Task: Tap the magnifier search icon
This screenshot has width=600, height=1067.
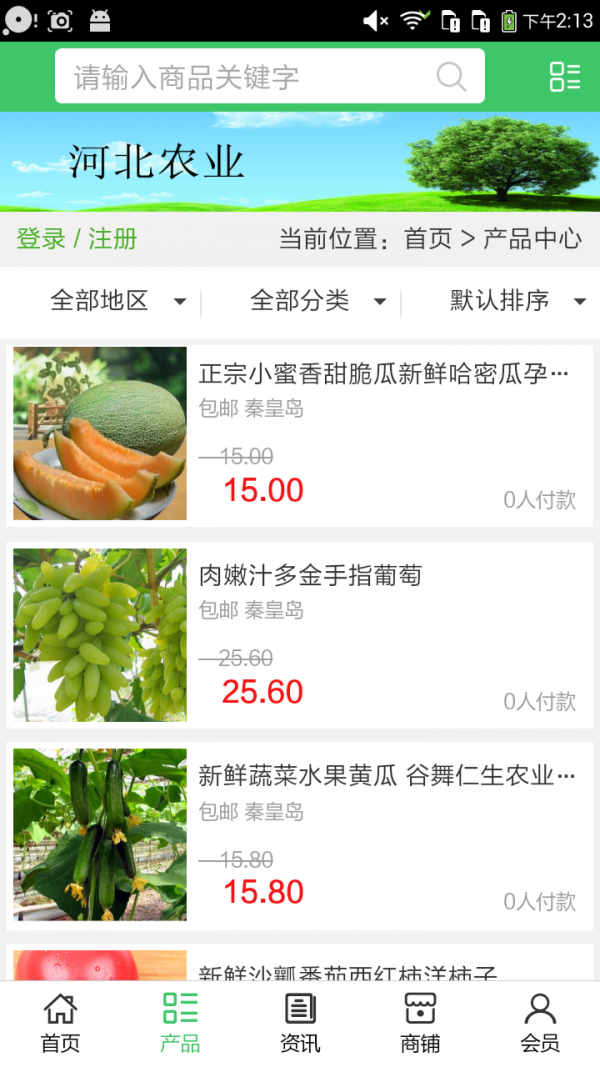Action: pyautogui.click(x=452, y=77)
